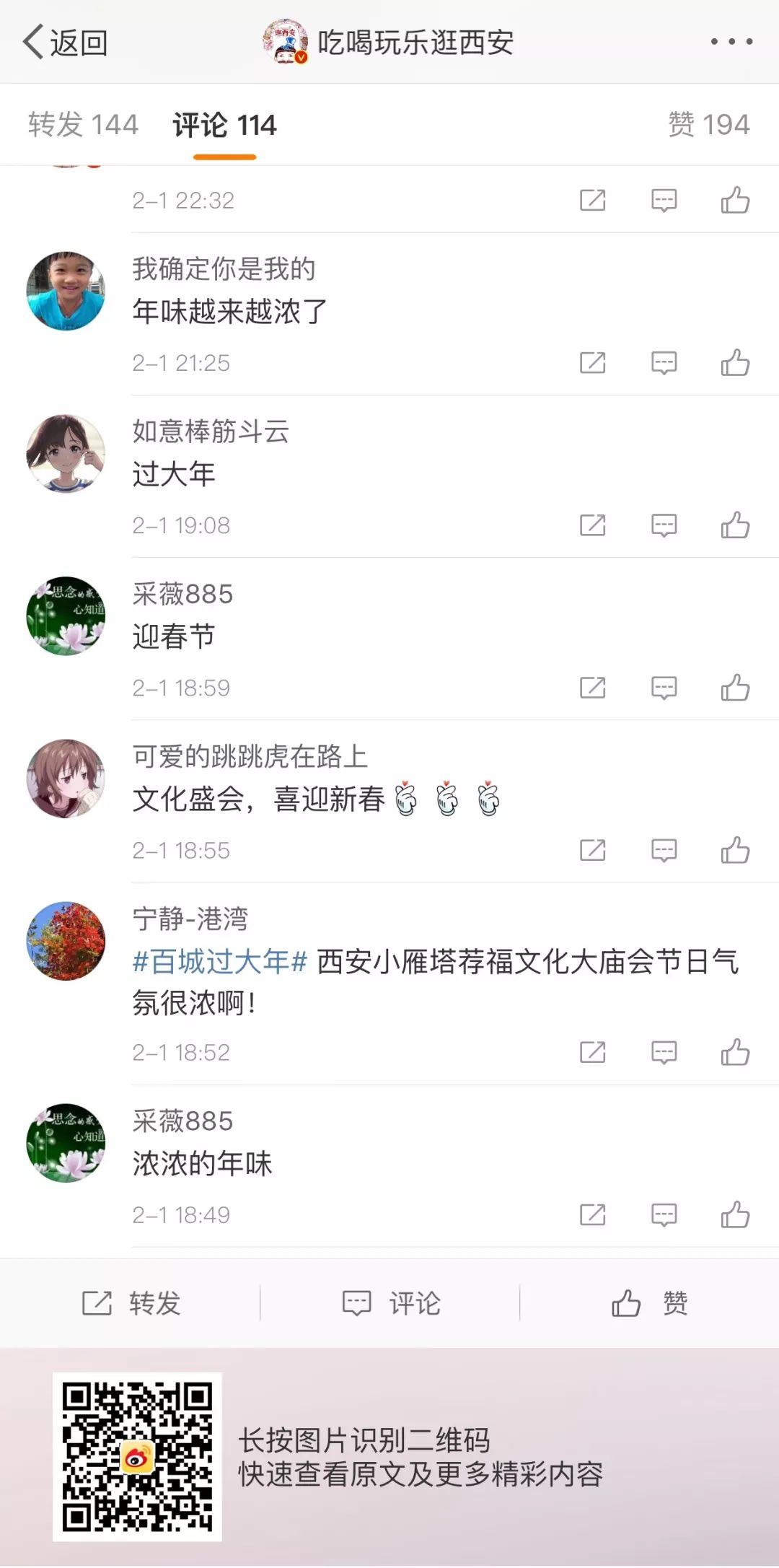Image resolution: width=779 pixels, height=1568 pixels.
Task: Open 如意棒筋斗云's profile avatar
Action: tap(66, 453)
